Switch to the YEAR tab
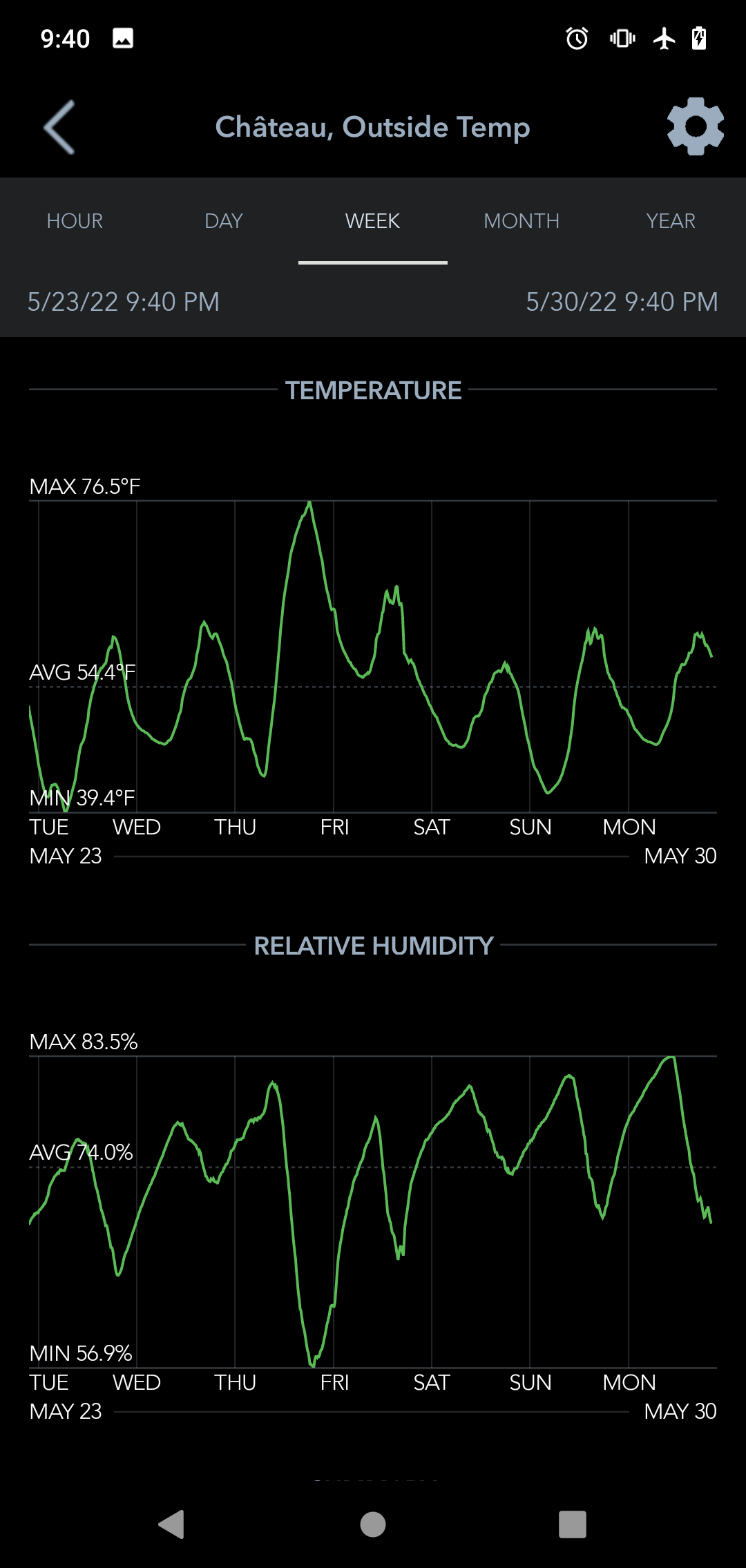The image size is (746, 1568). [671, 221]
